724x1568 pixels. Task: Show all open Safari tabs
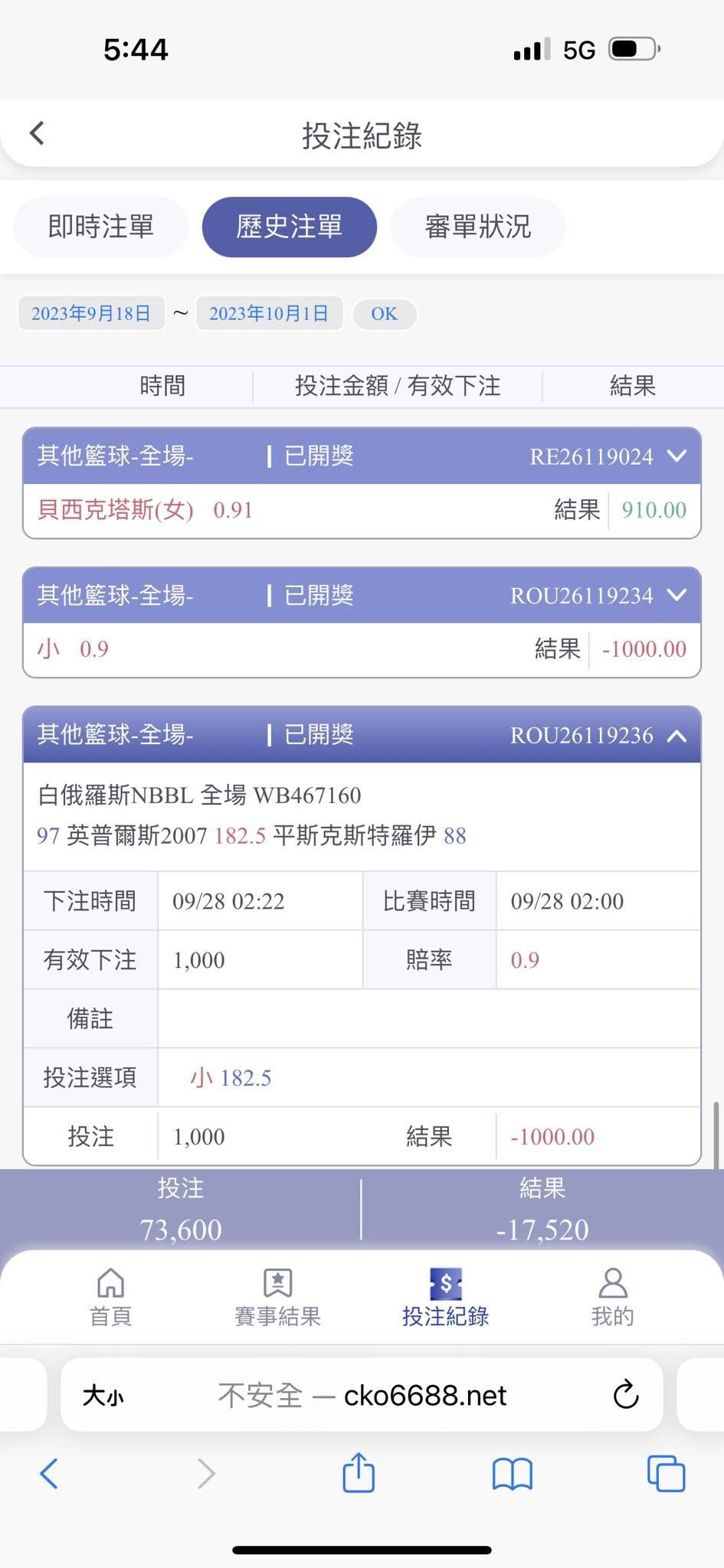click(x=666, y=1473)
